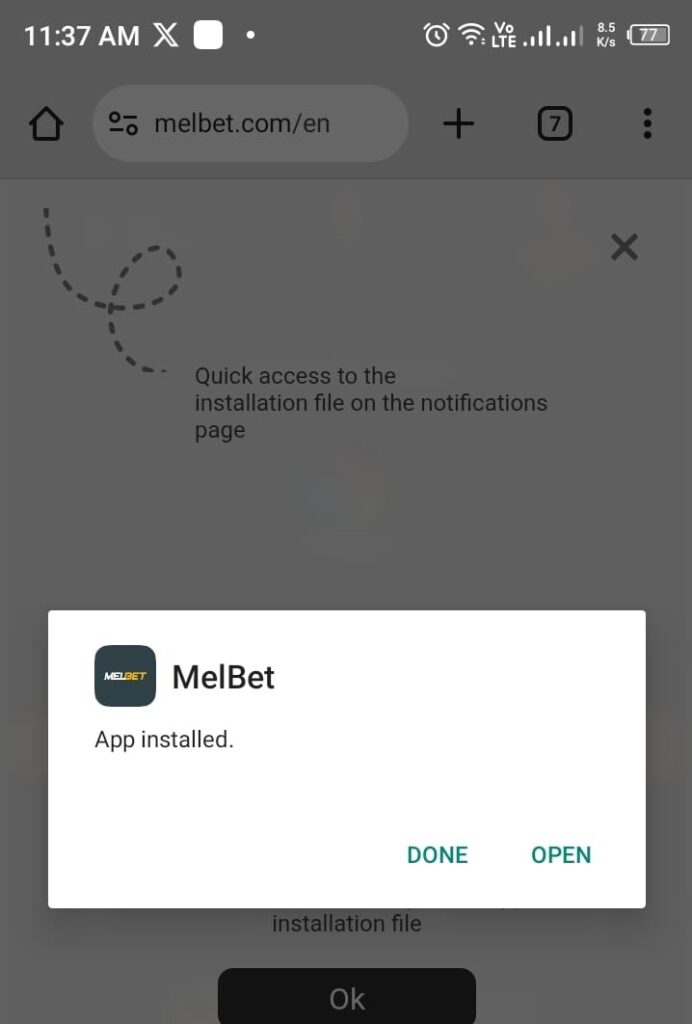Open the tab switcher showing 7 tabs
The width and height of the screenshot is (692, 1024).
(555, 124)
